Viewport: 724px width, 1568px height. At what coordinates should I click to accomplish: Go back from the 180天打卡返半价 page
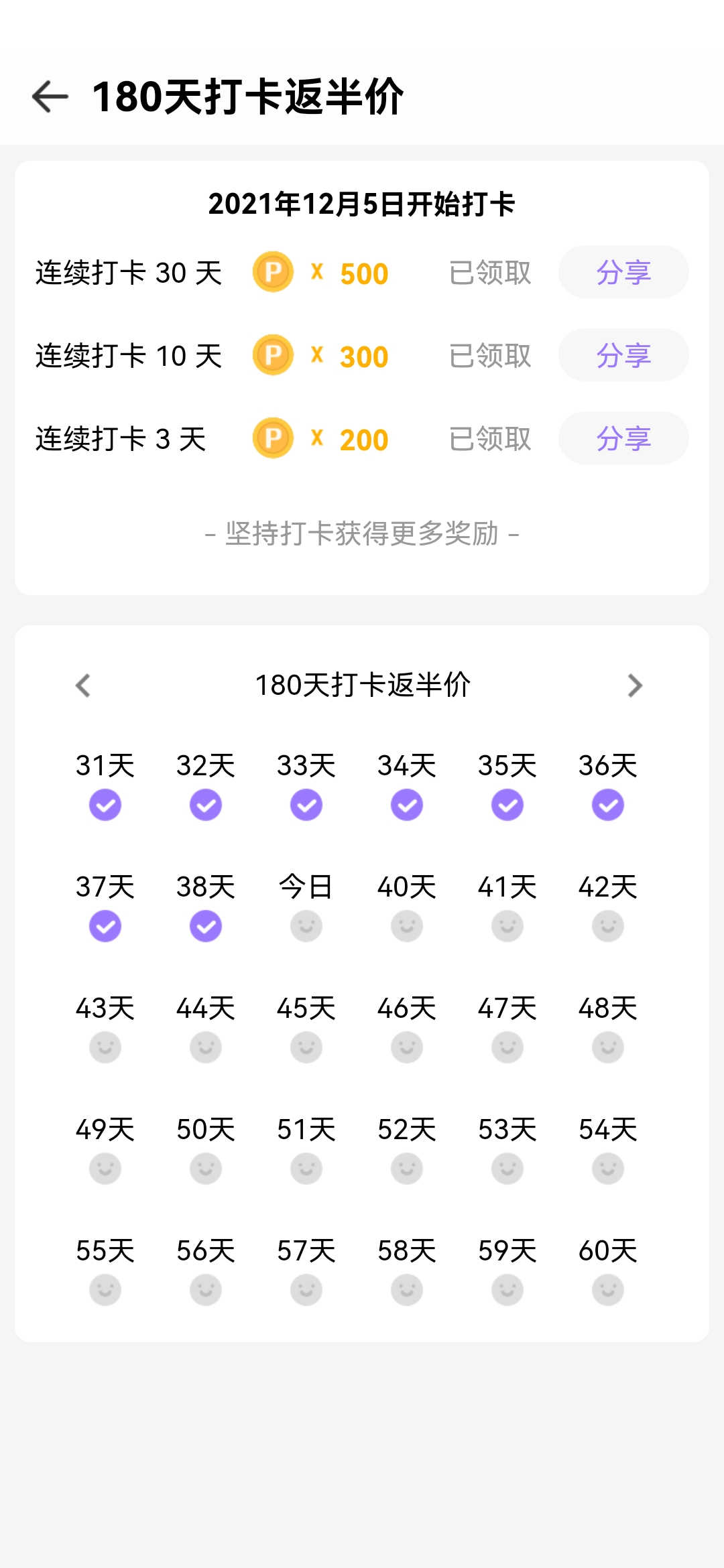click(50, 96)
